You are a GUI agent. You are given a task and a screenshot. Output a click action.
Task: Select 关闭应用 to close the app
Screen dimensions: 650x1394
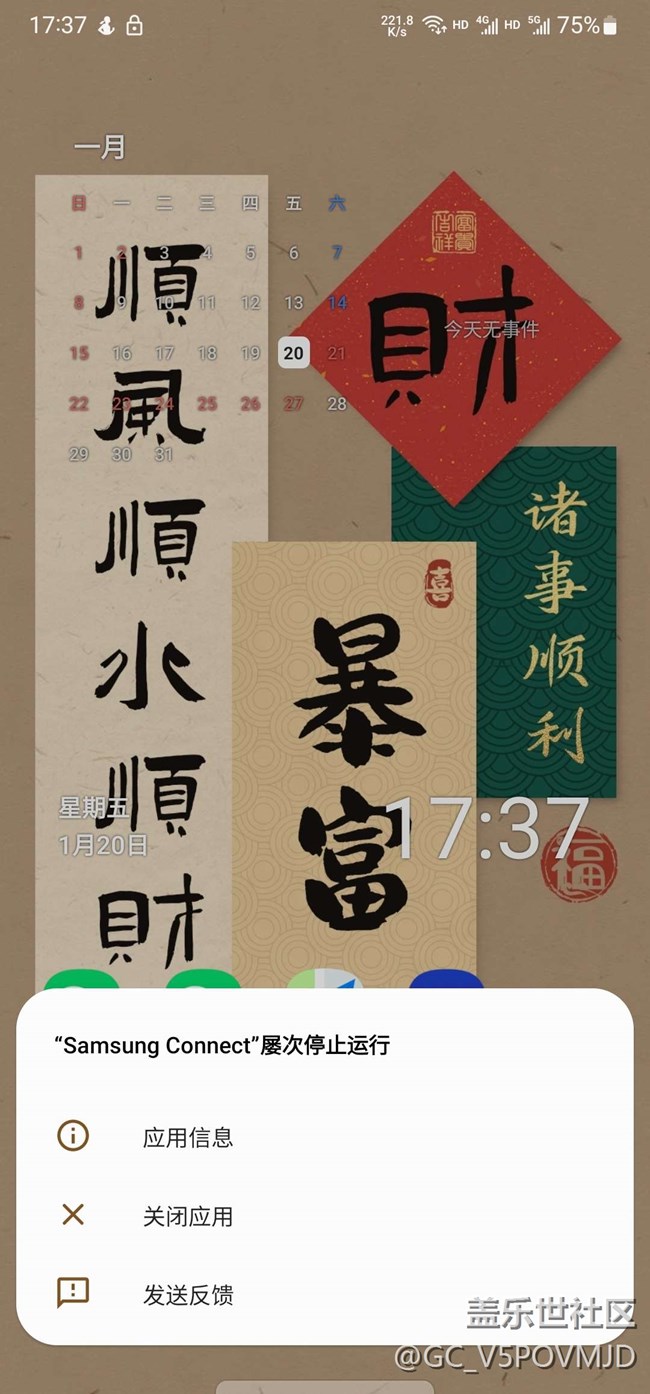tap(187, 1216)
